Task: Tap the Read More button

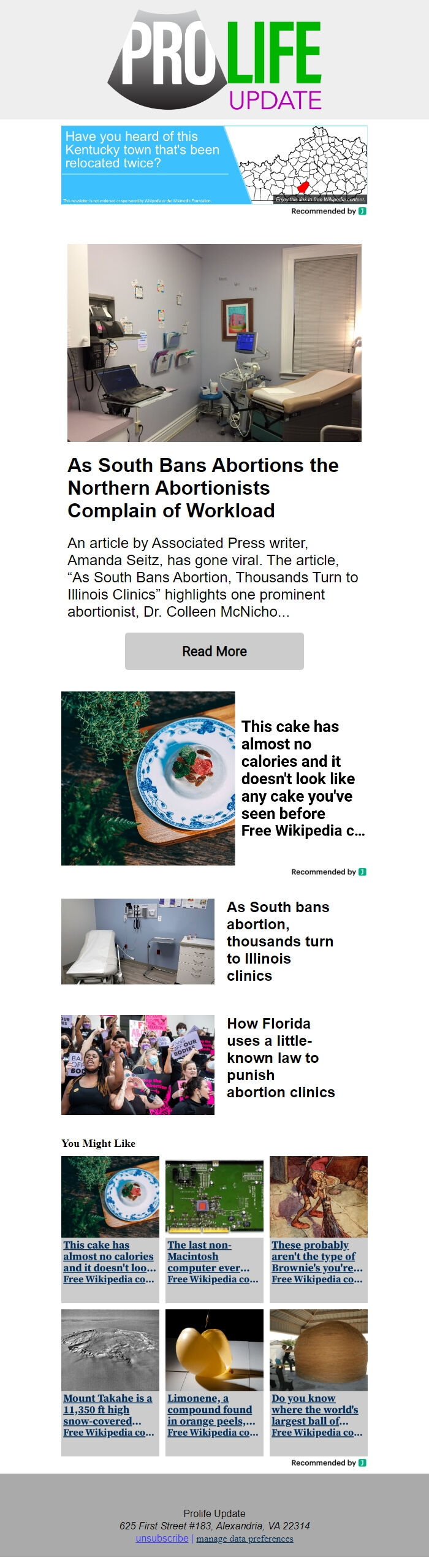Action: [214, 651]
